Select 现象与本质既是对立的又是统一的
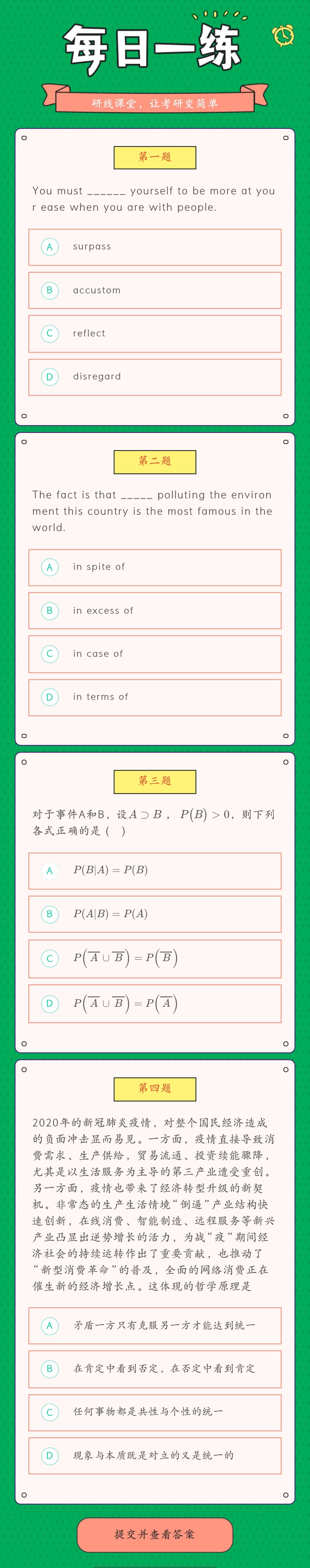 click(x=155, y=1455)
